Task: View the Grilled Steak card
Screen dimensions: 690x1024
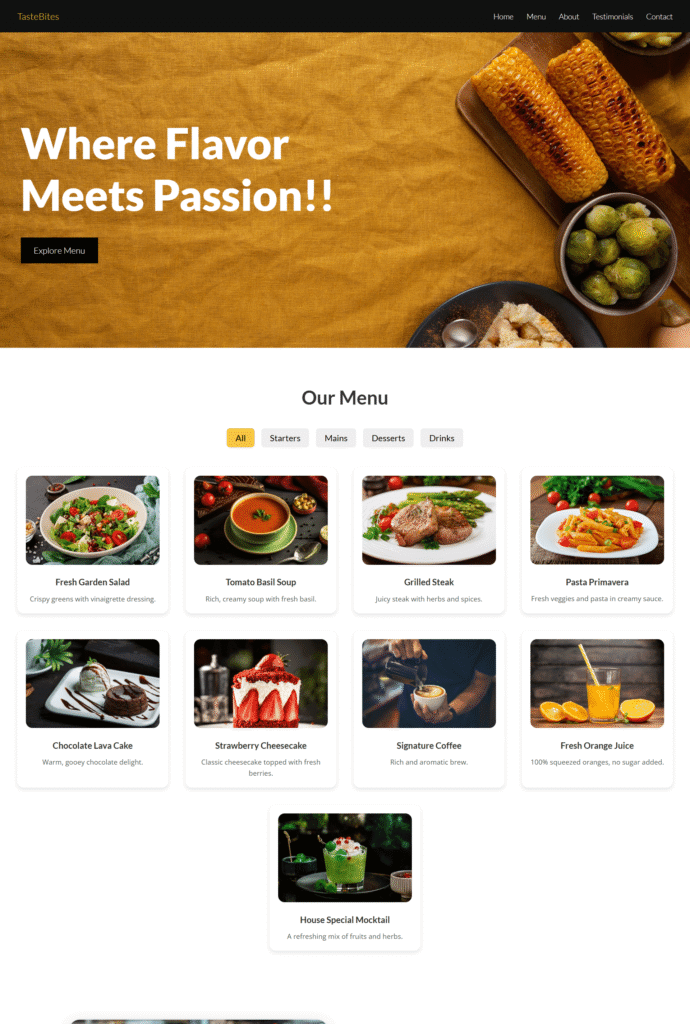Action: click(428, 540)
